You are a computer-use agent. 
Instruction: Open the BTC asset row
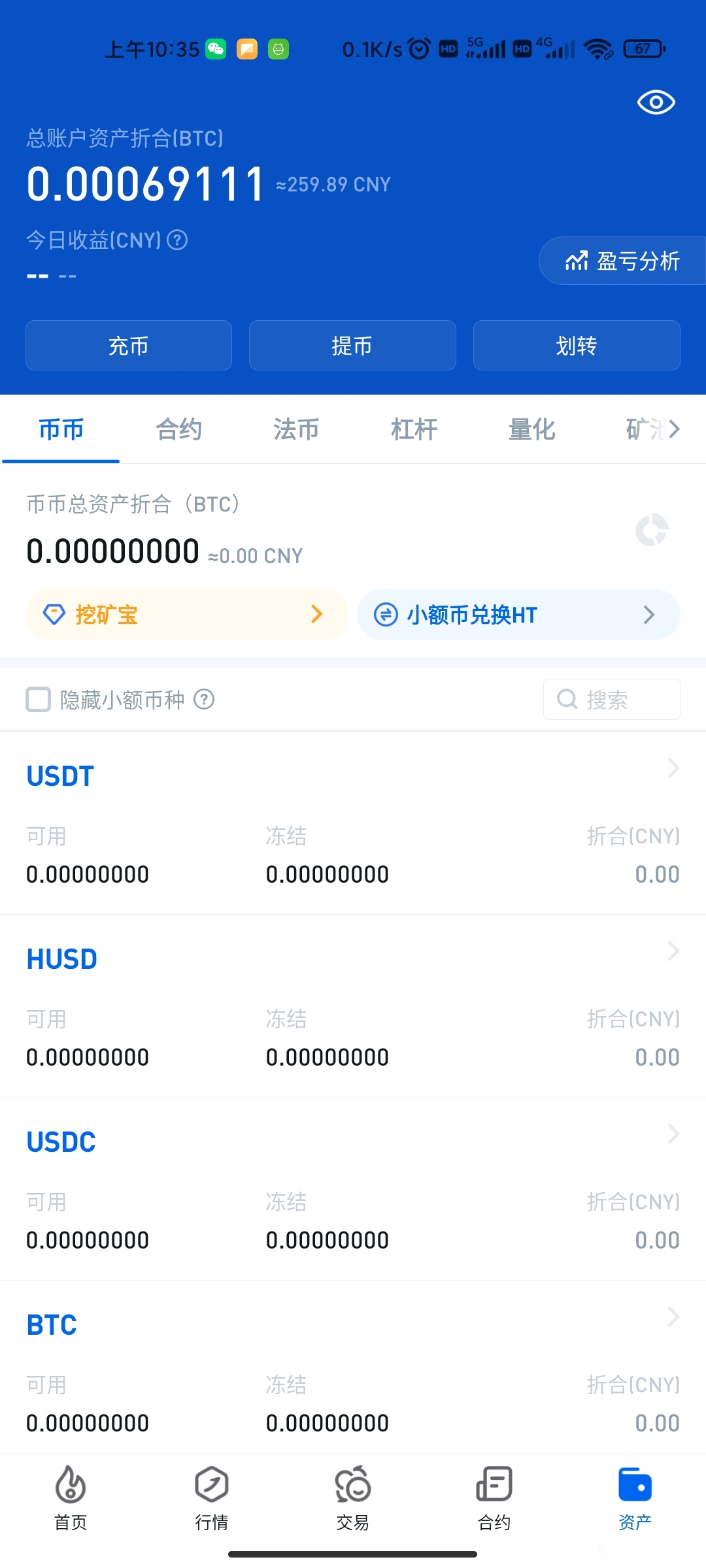[353, 1367]
